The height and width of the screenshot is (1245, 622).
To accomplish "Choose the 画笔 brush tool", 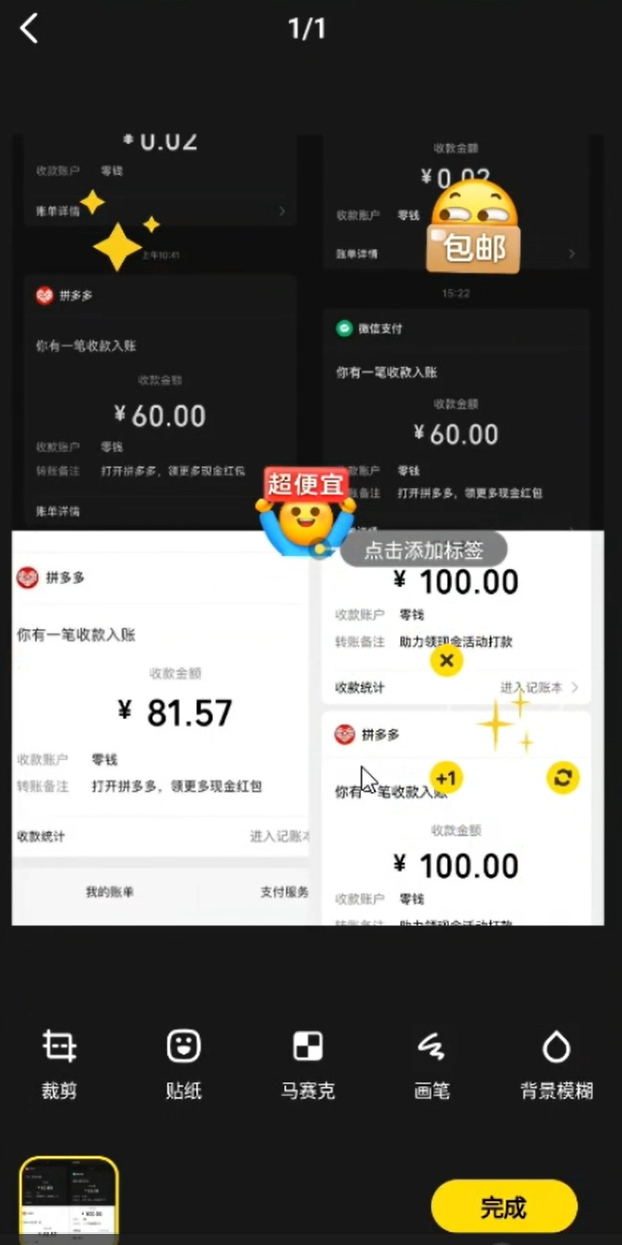I will pos(431,1065).
